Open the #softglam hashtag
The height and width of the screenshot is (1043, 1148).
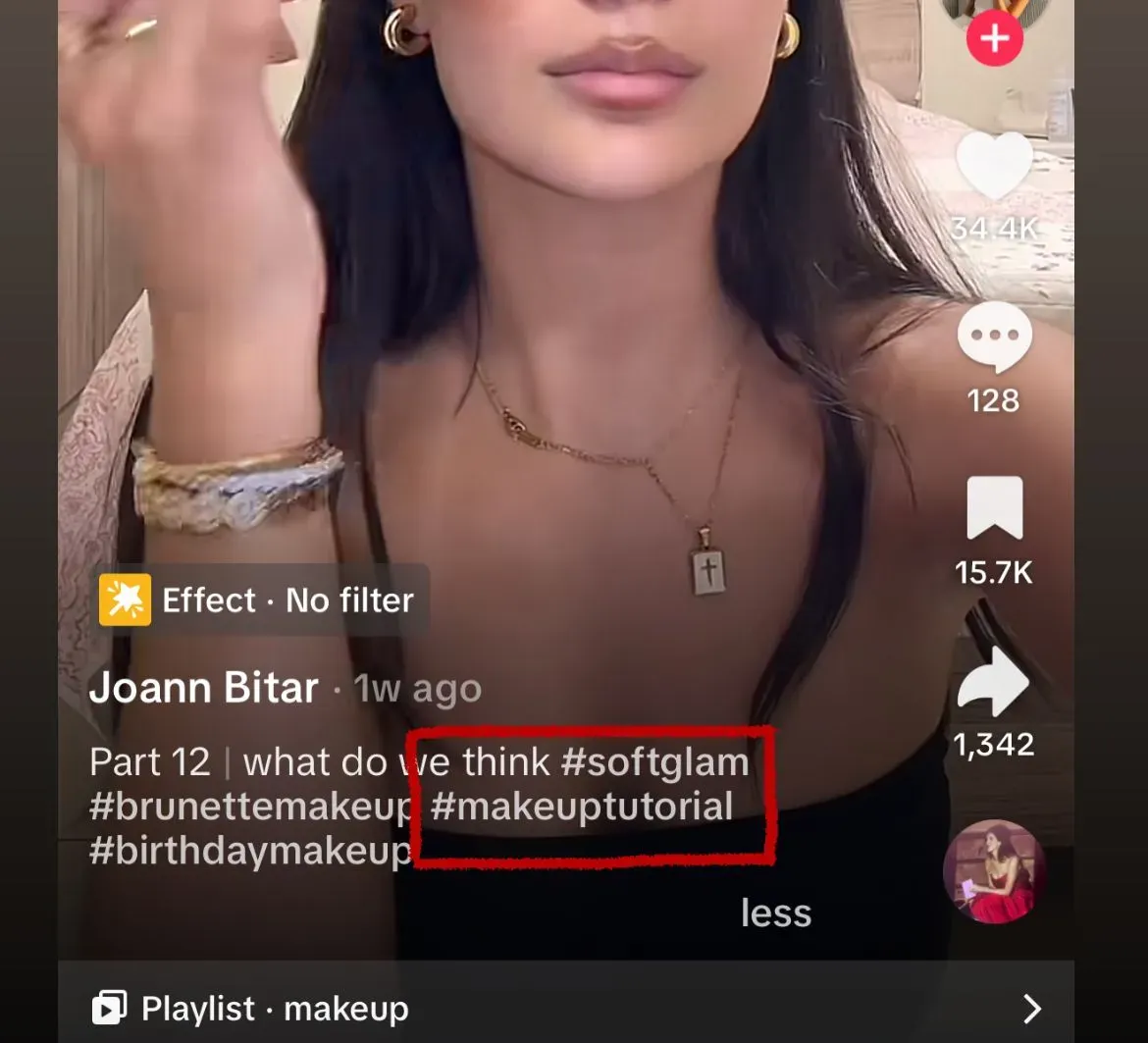coord(654,762)
